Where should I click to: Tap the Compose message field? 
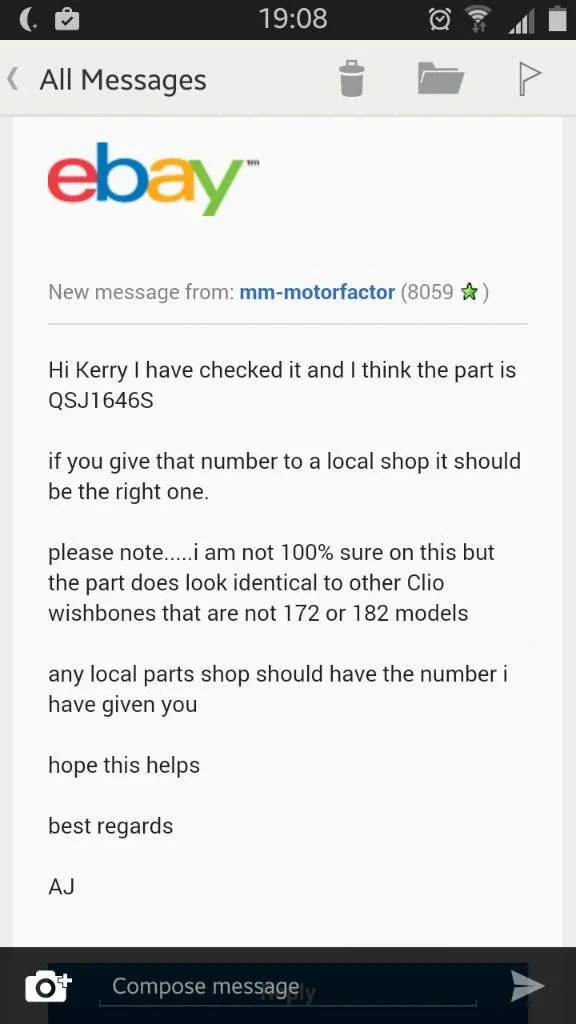click(x=287, y=986)
